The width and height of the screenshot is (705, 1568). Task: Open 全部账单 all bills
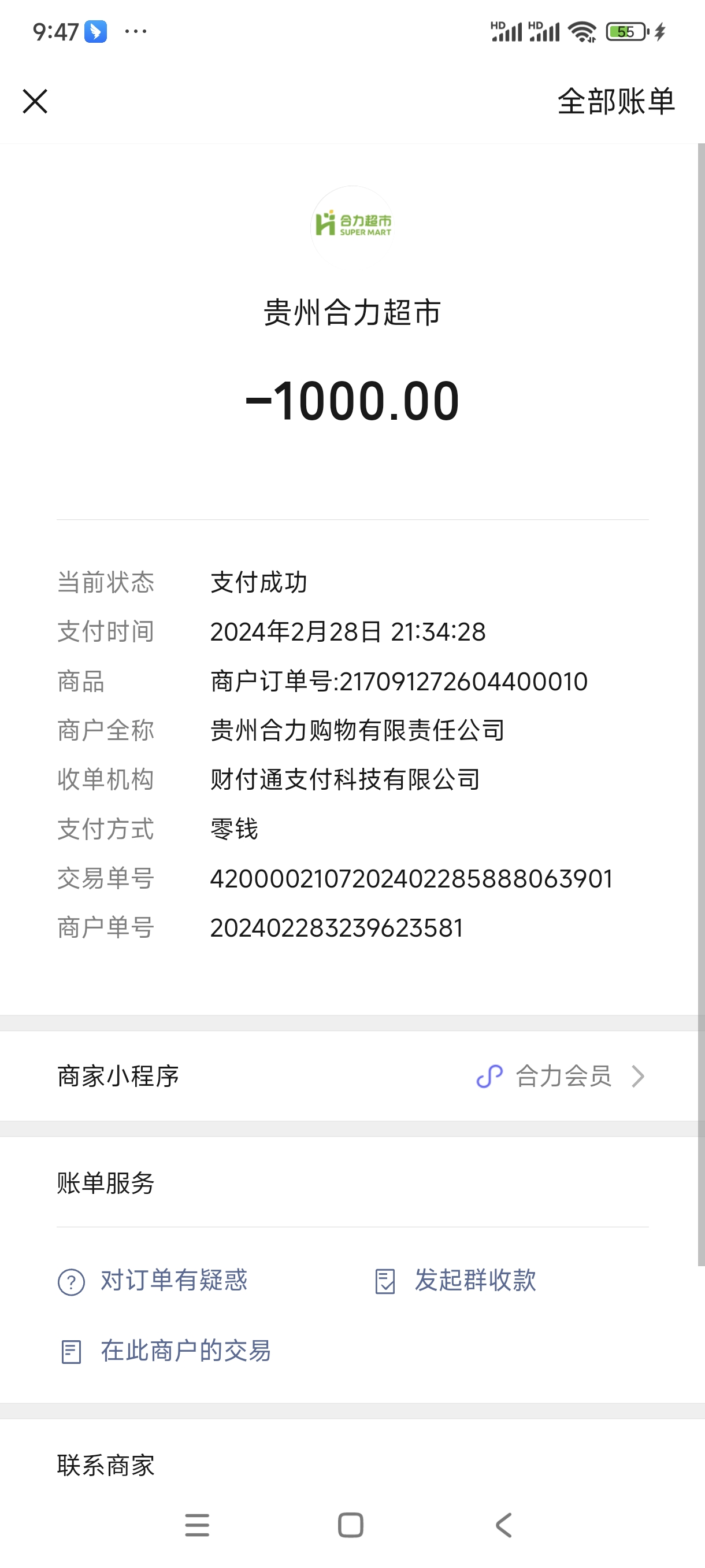click(615, 101)
